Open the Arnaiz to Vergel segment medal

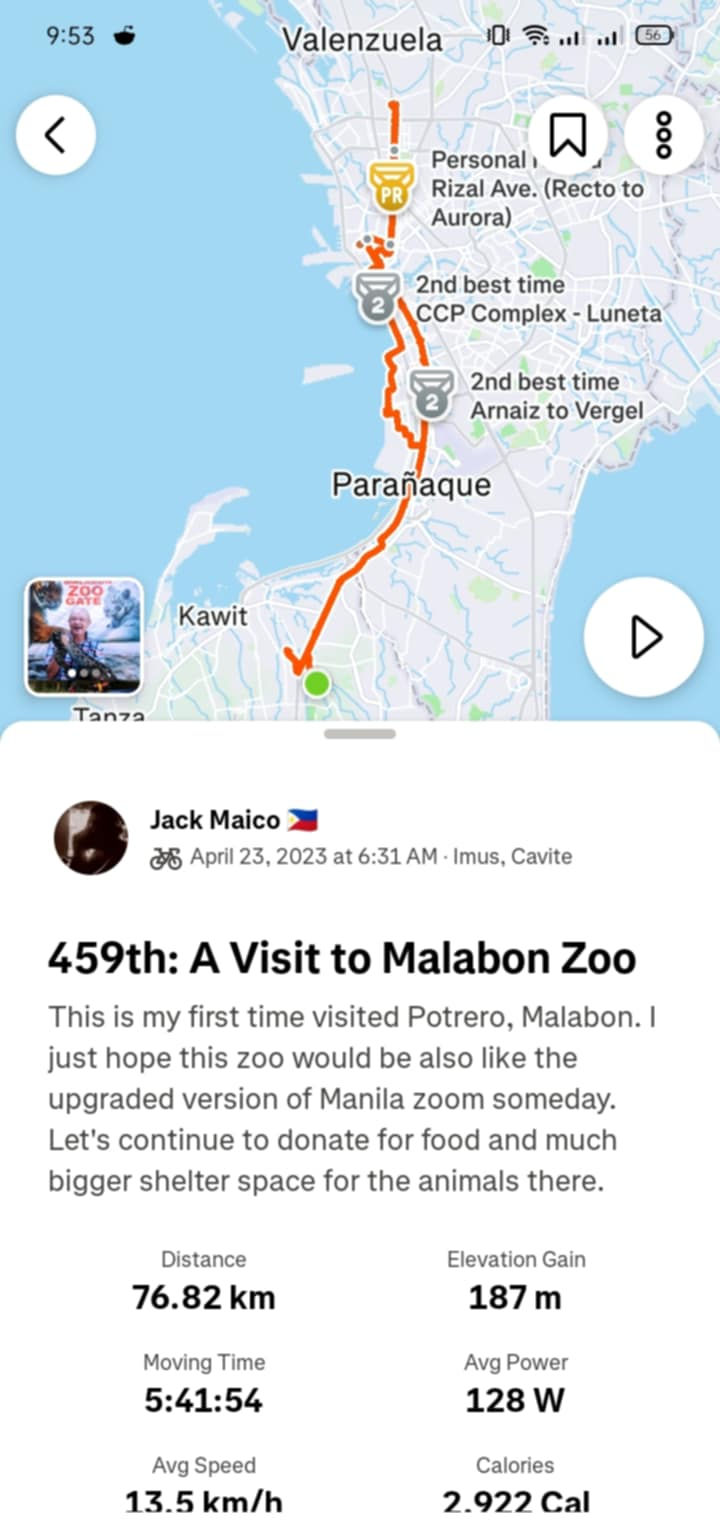[432, 393]
